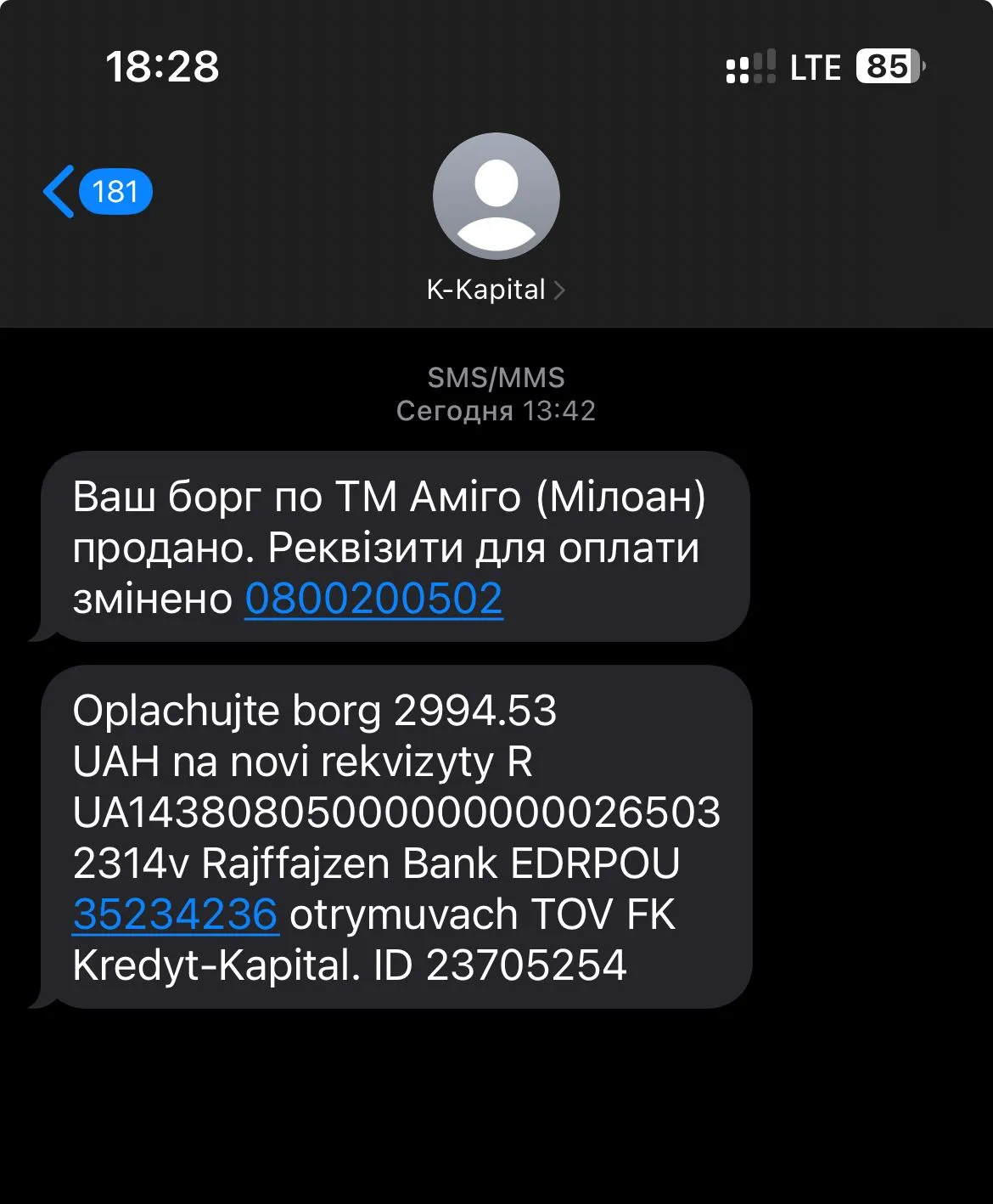Open K-Kapital contact details
Screen dimensions: 993x1204
[496, 290]
